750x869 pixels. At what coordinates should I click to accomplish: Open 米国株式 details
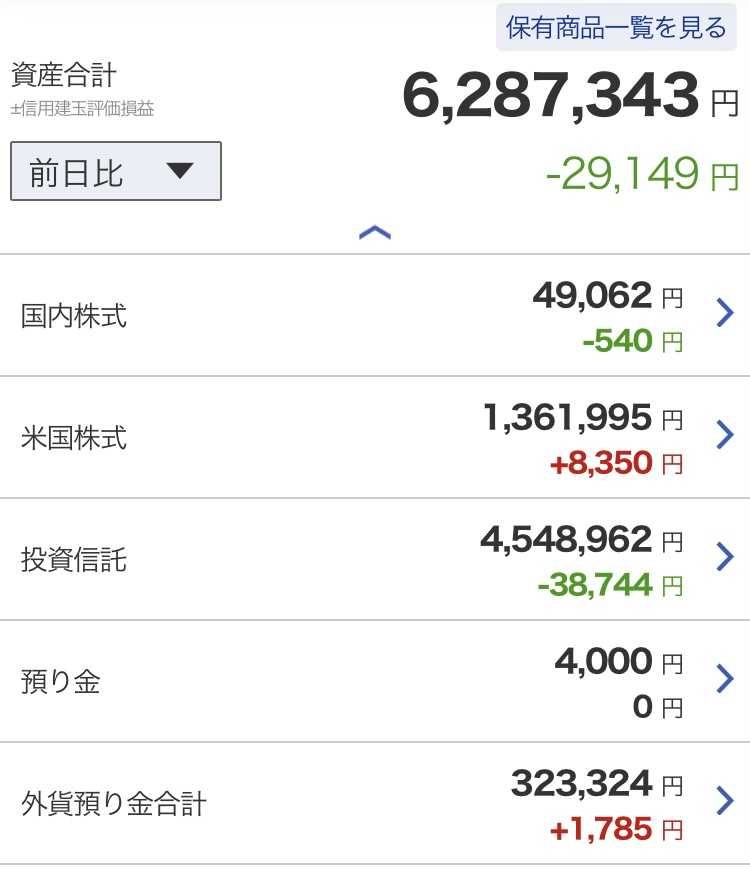click(375, 437)
